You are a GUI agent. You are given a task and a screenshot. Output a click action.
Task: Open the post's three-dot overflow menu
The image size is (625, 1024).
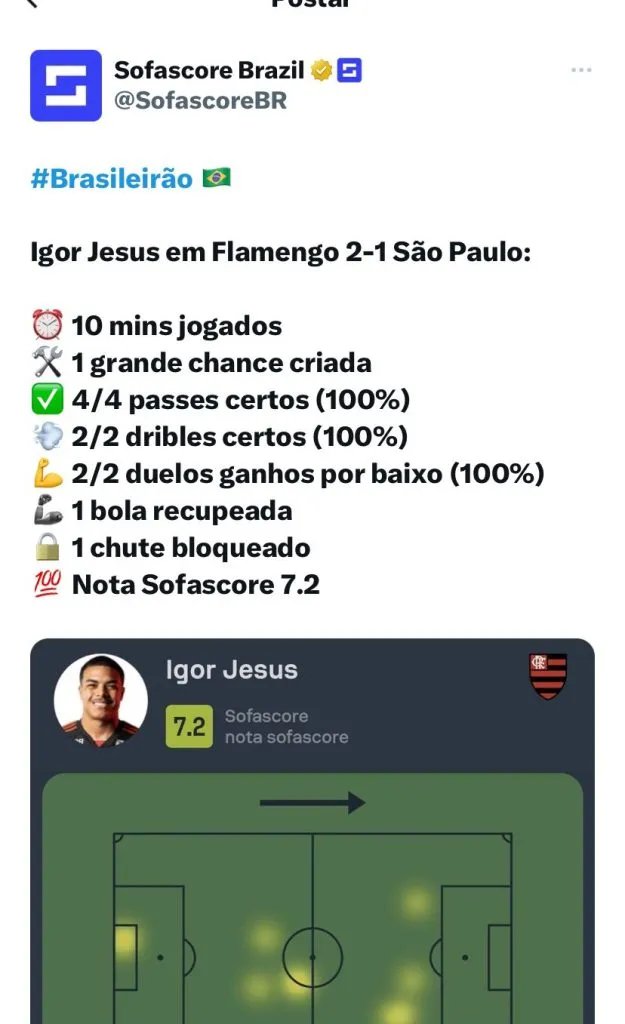[x=581, y=70]
